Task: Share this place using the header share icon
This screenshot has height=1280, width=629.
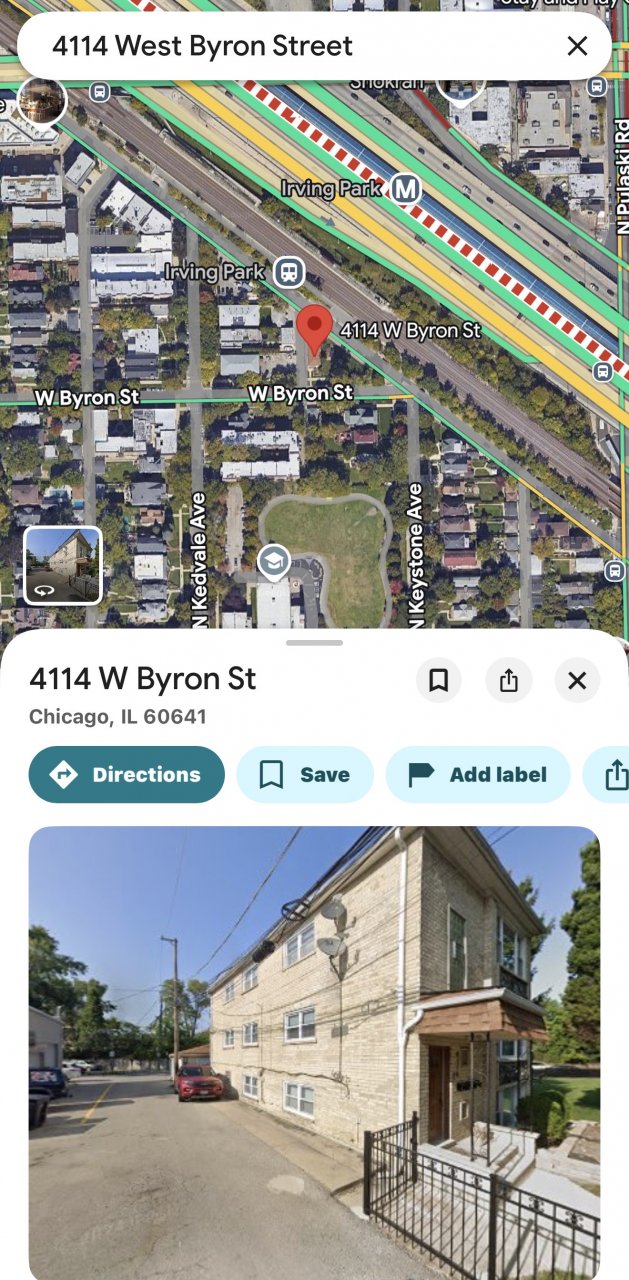Action: tap(508, 681)
